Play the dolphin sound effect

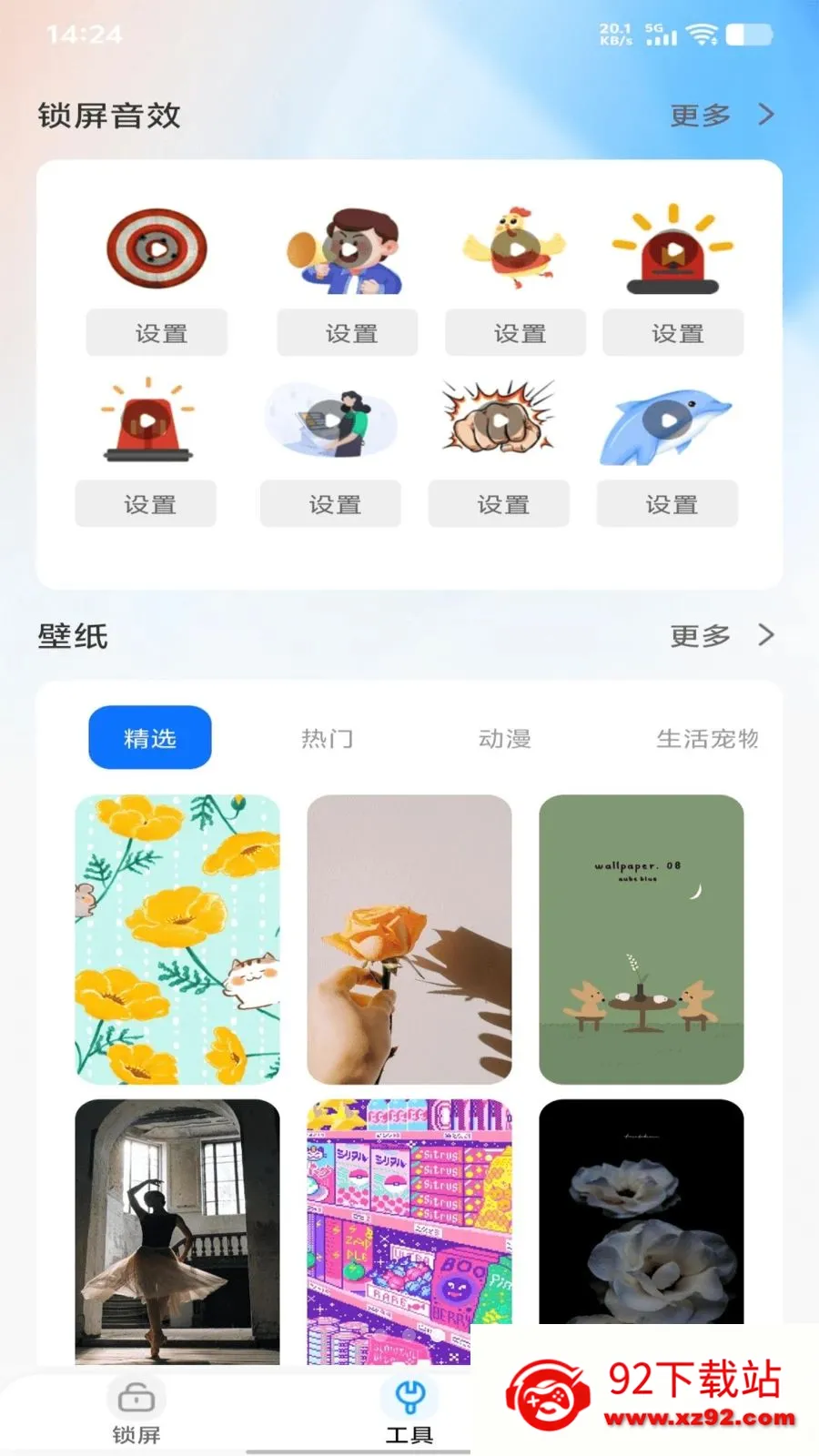pos(667,419)
